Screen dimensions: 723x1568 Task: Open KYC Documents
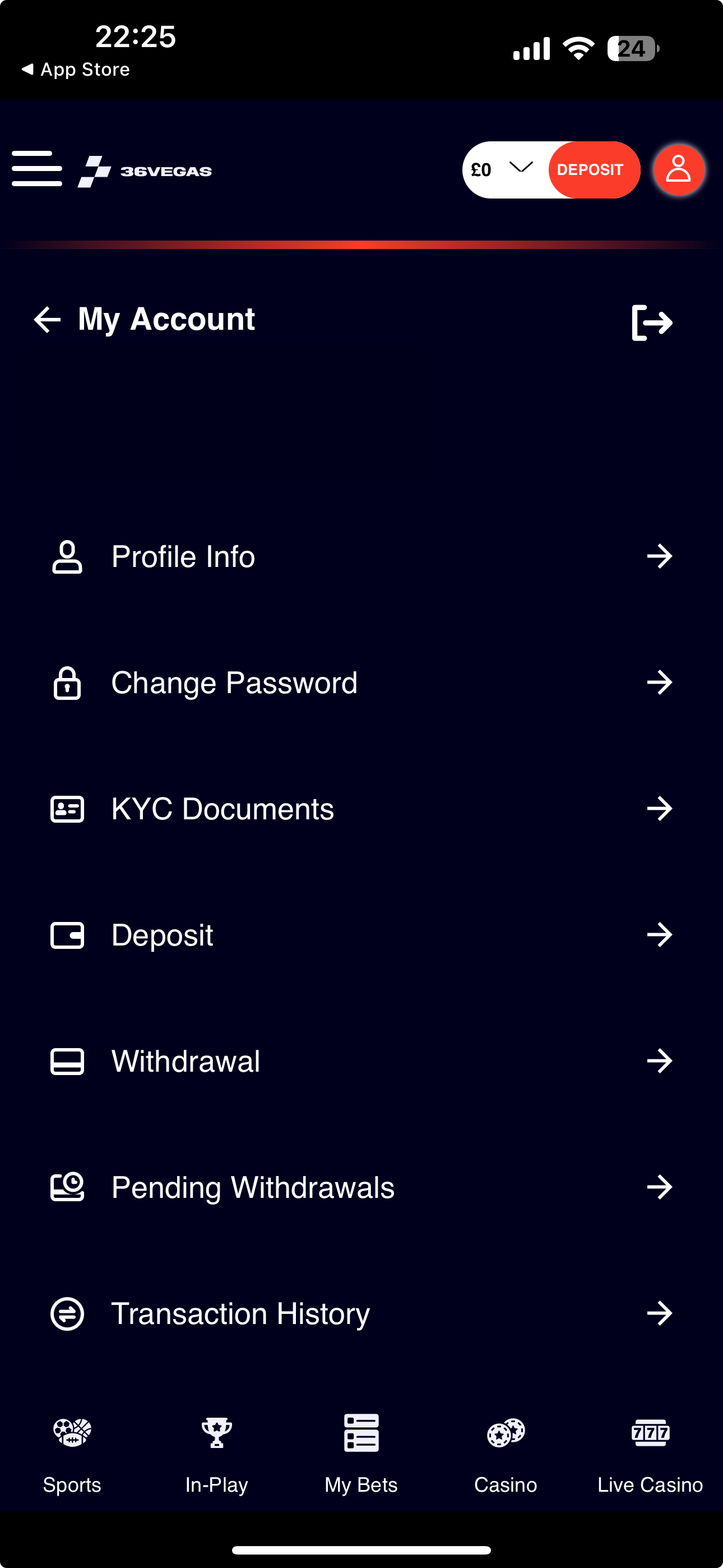click(x=361, y=809)
